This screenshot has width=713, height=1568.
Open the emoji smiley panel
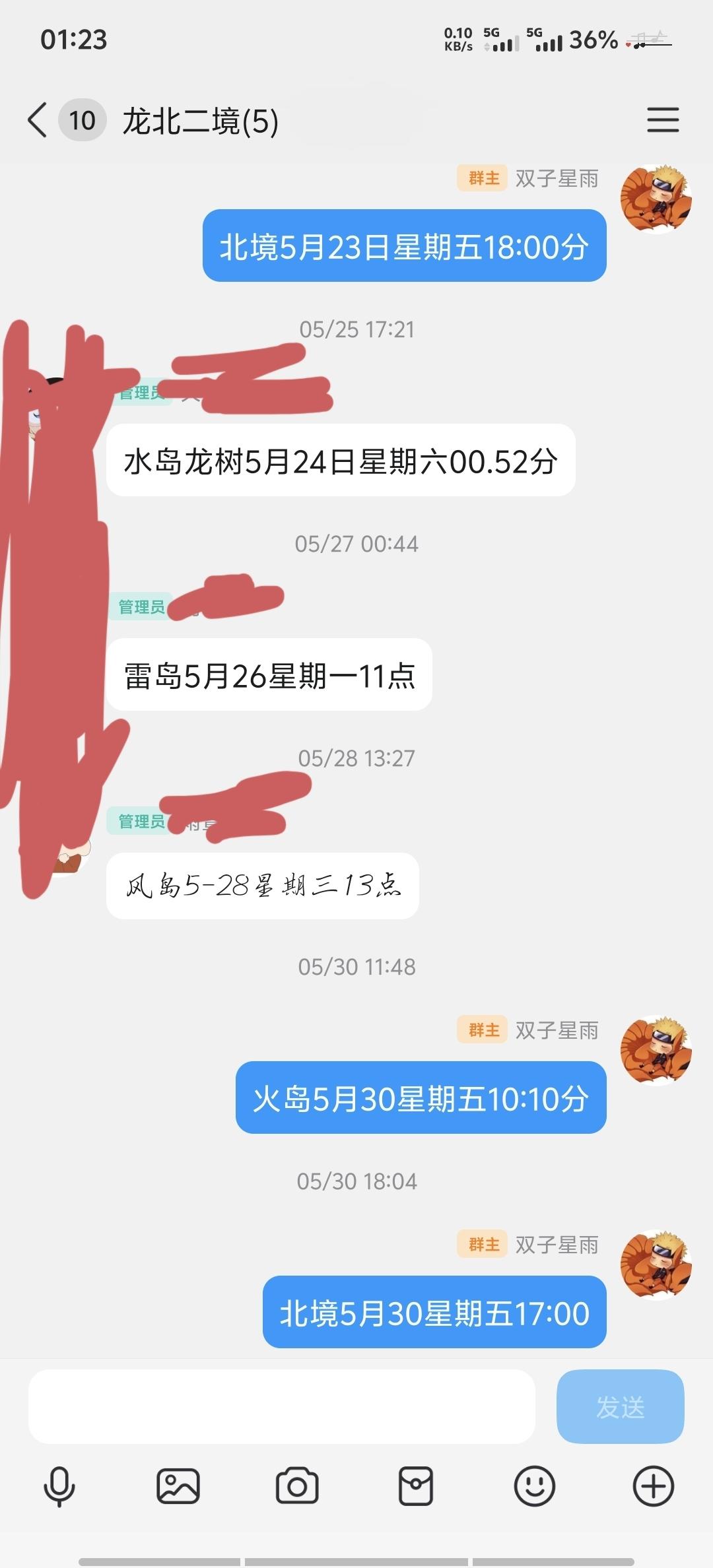pos(534,1486)
